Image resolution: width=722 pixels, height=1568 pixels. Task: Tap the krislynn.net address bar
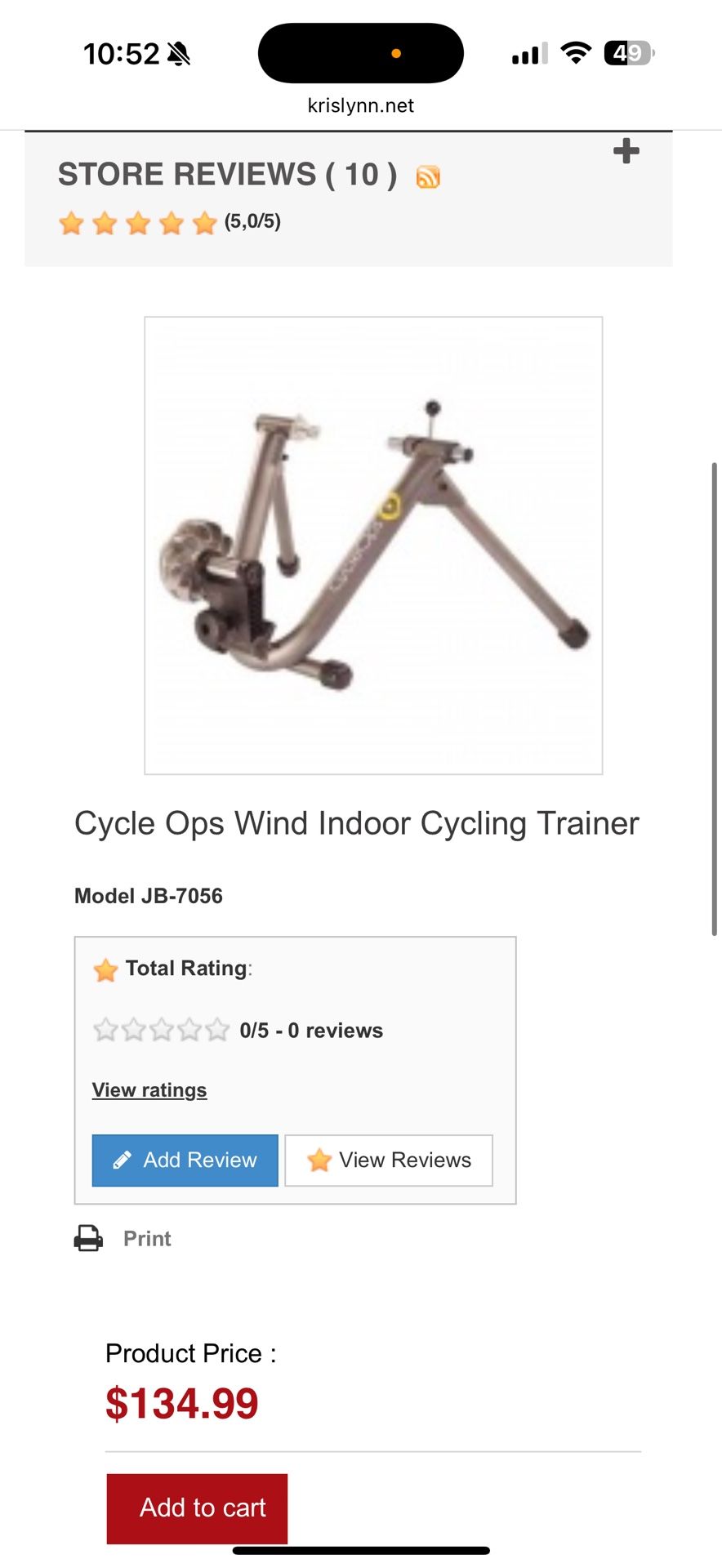click(x=360, y=105)
